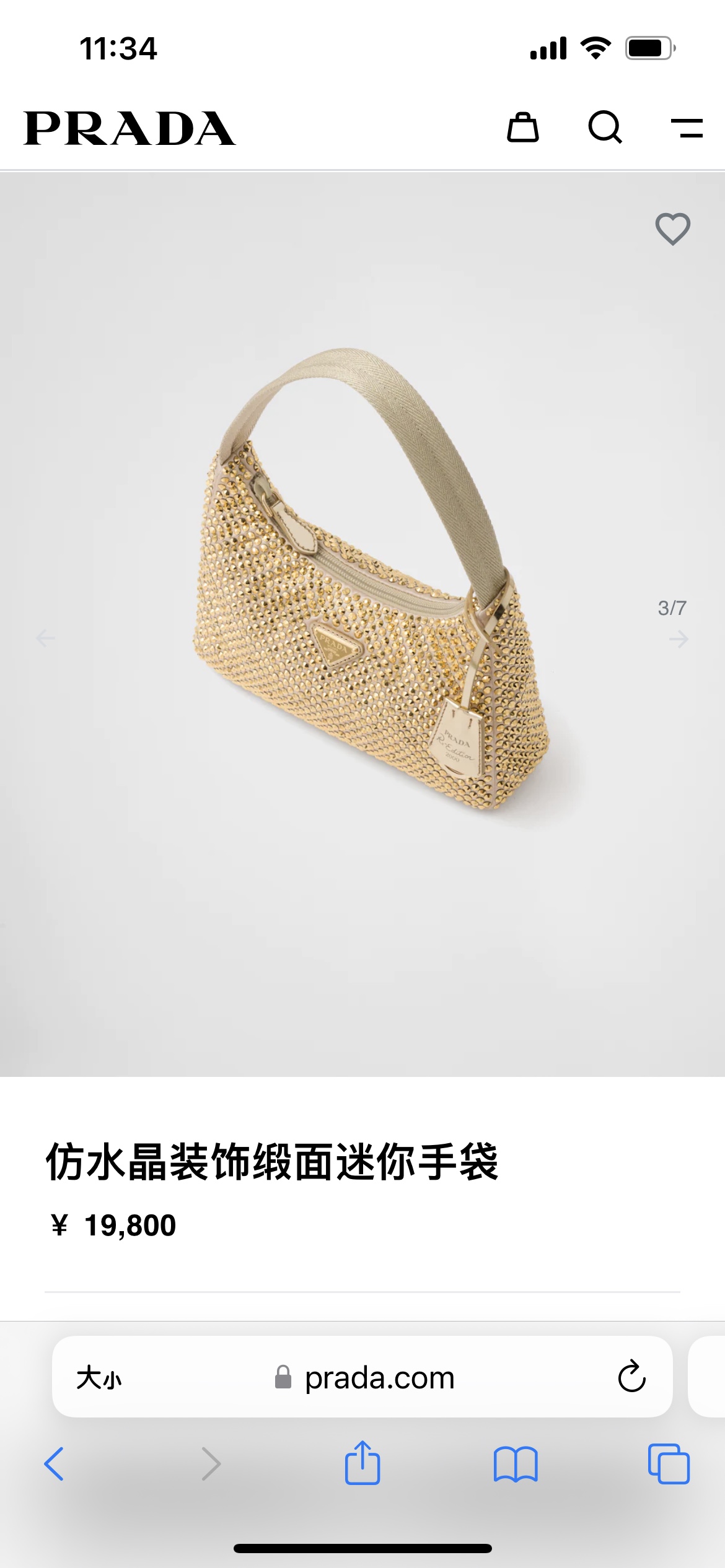
Task: Reload the page
Action: click(x=631, y=1377)
